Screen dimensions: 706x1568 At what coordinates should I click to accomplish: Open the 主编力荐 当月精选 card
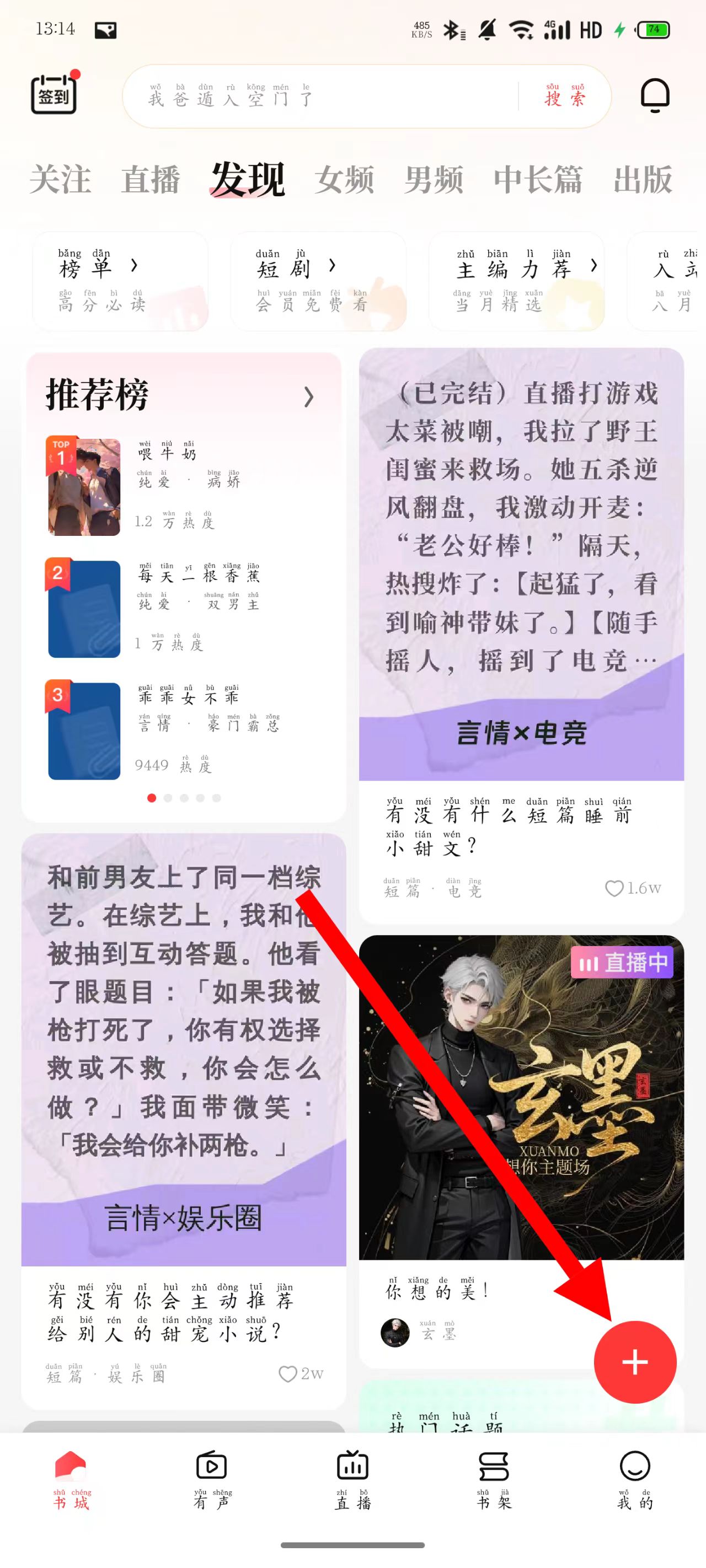click(516, 281)
